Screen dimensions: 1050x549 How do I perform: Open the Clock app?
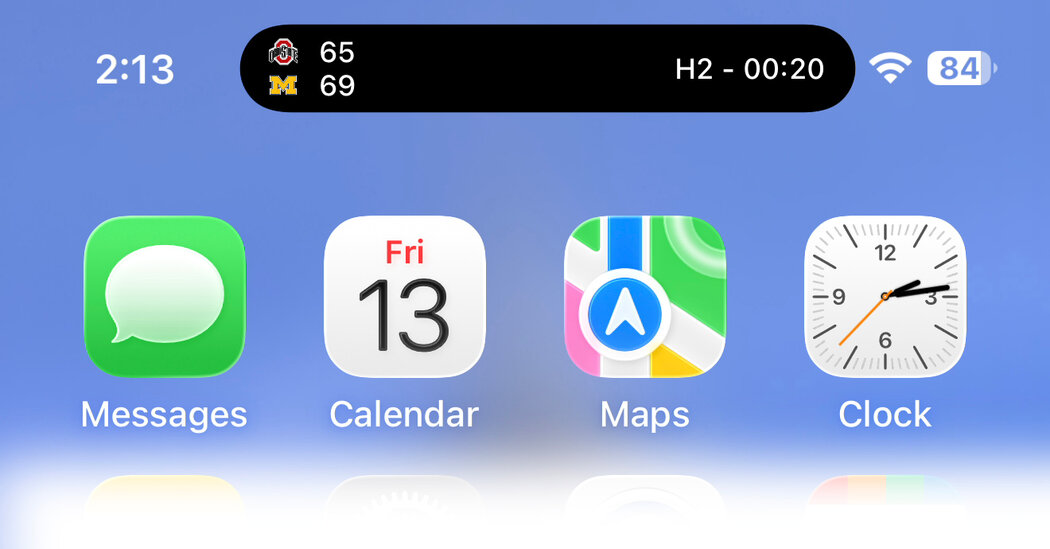click(x=885, y=296)
